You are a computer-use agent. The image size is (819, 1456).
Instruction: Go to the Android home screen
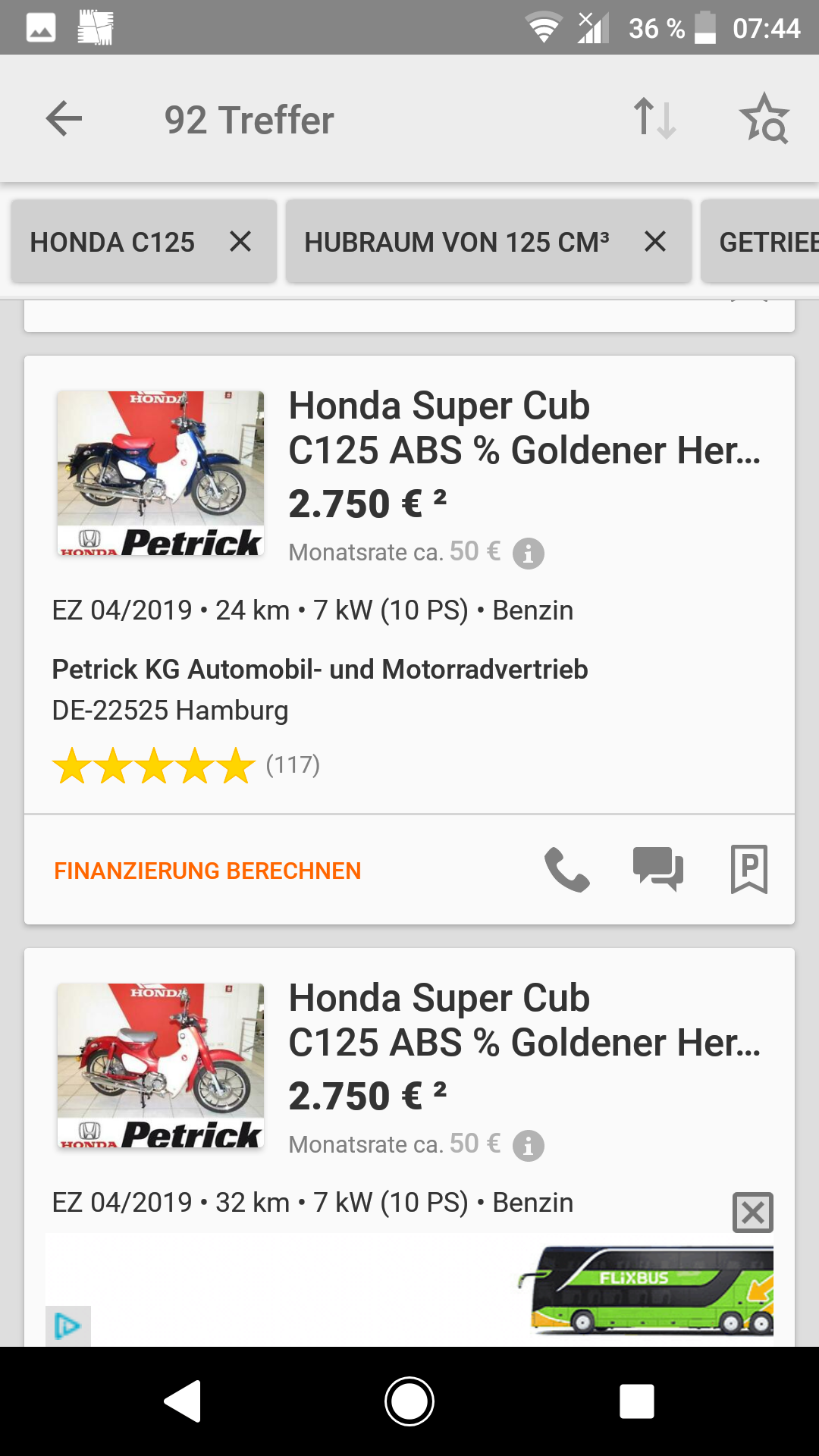(x=409, y=1401)
